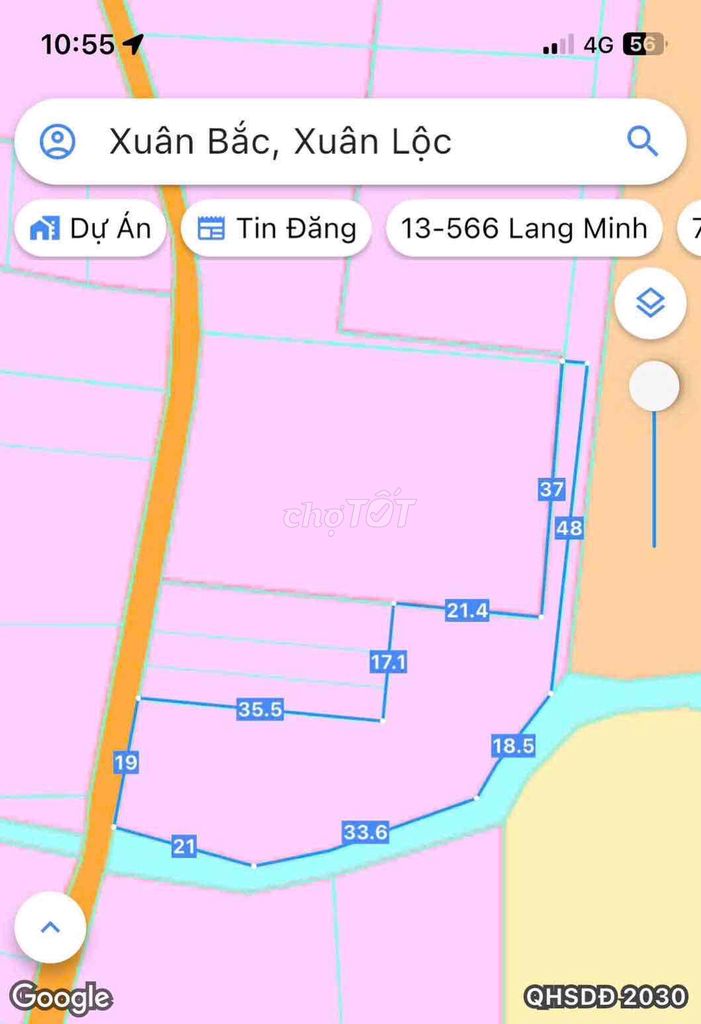Image resolution: width=701 pixels, height=1024 pixels.
Task: Tap the magnifier search icon
Action: click(x=642, y=142)
